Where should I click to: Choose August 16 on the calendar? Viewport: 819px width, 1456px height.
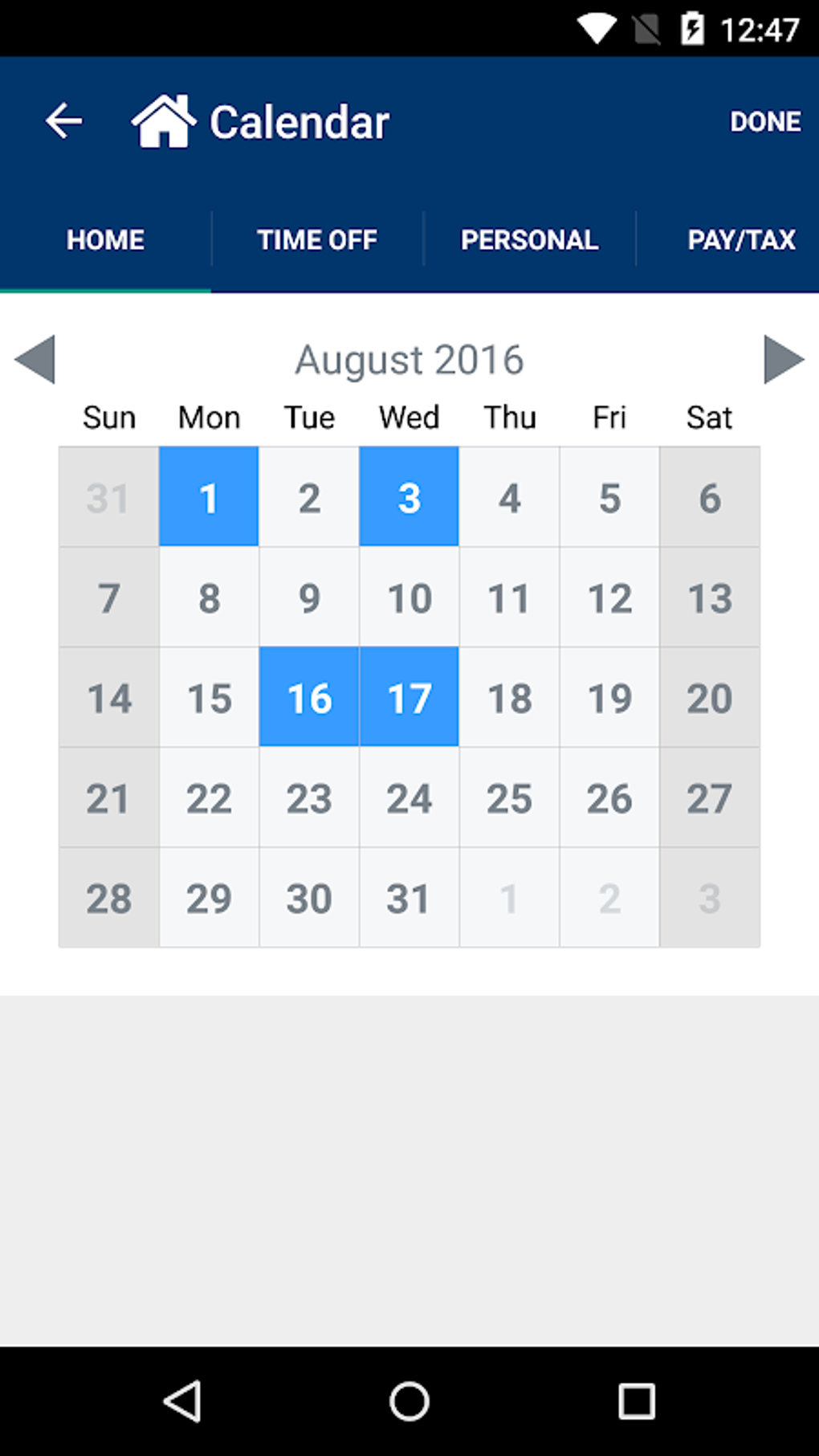click(309, 697)
